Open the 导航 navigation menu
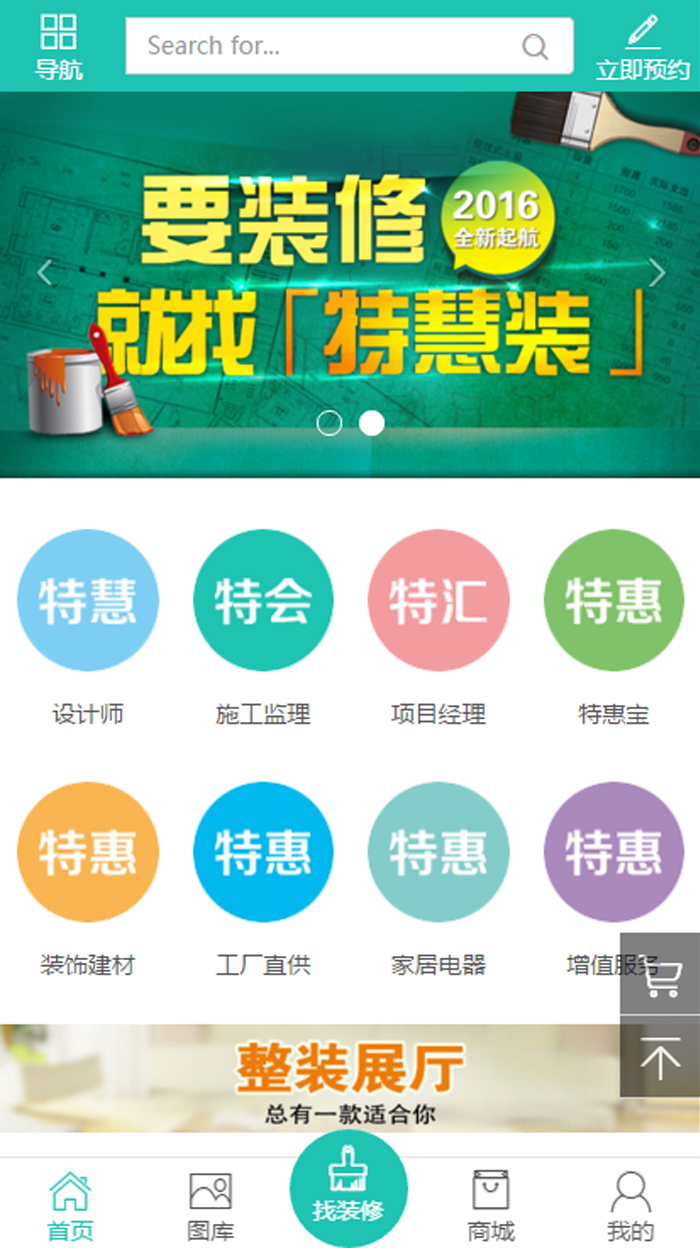 point(58,47)
